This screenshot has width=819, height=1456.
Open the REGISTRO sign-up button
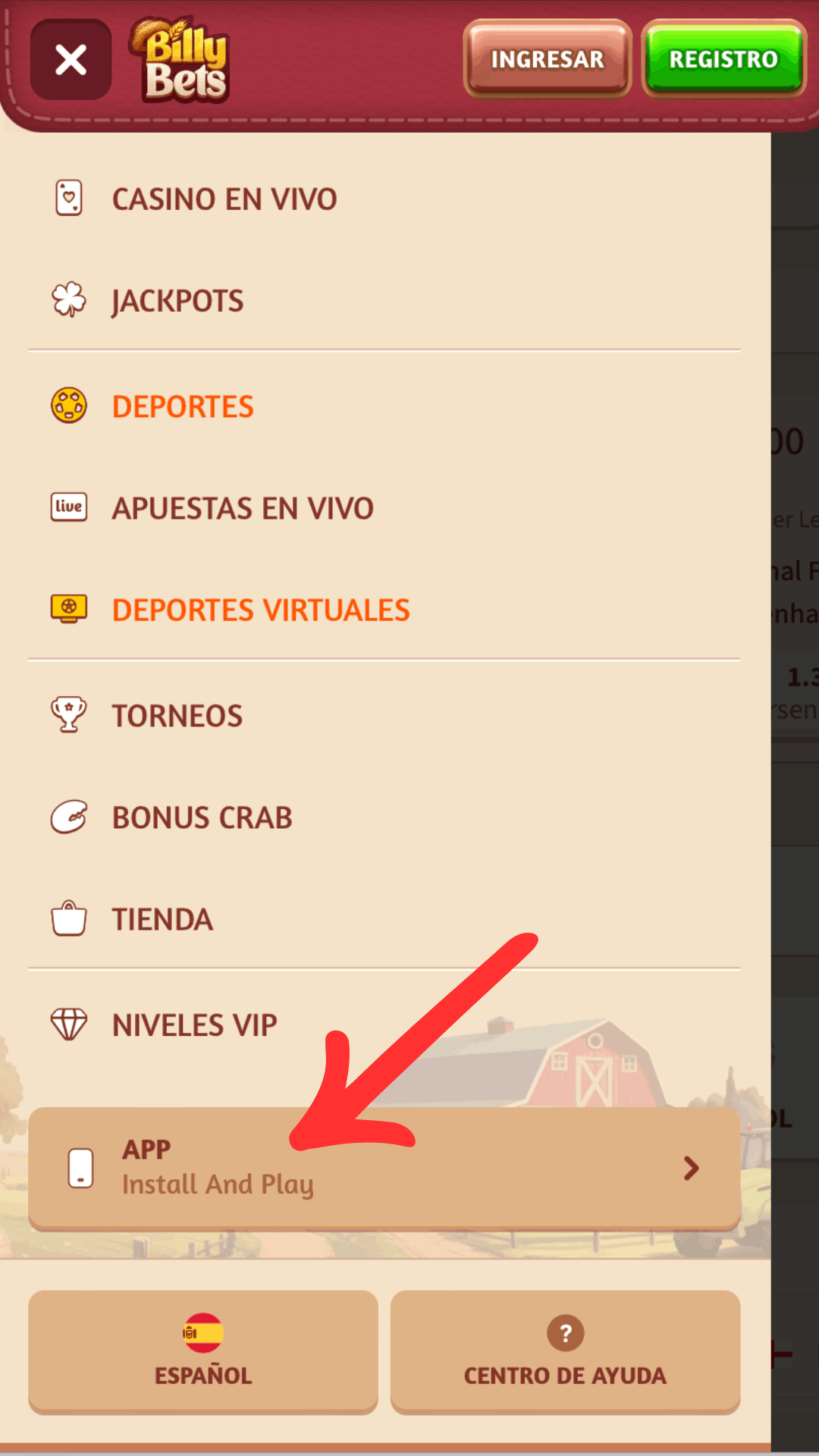coord(723,59)
